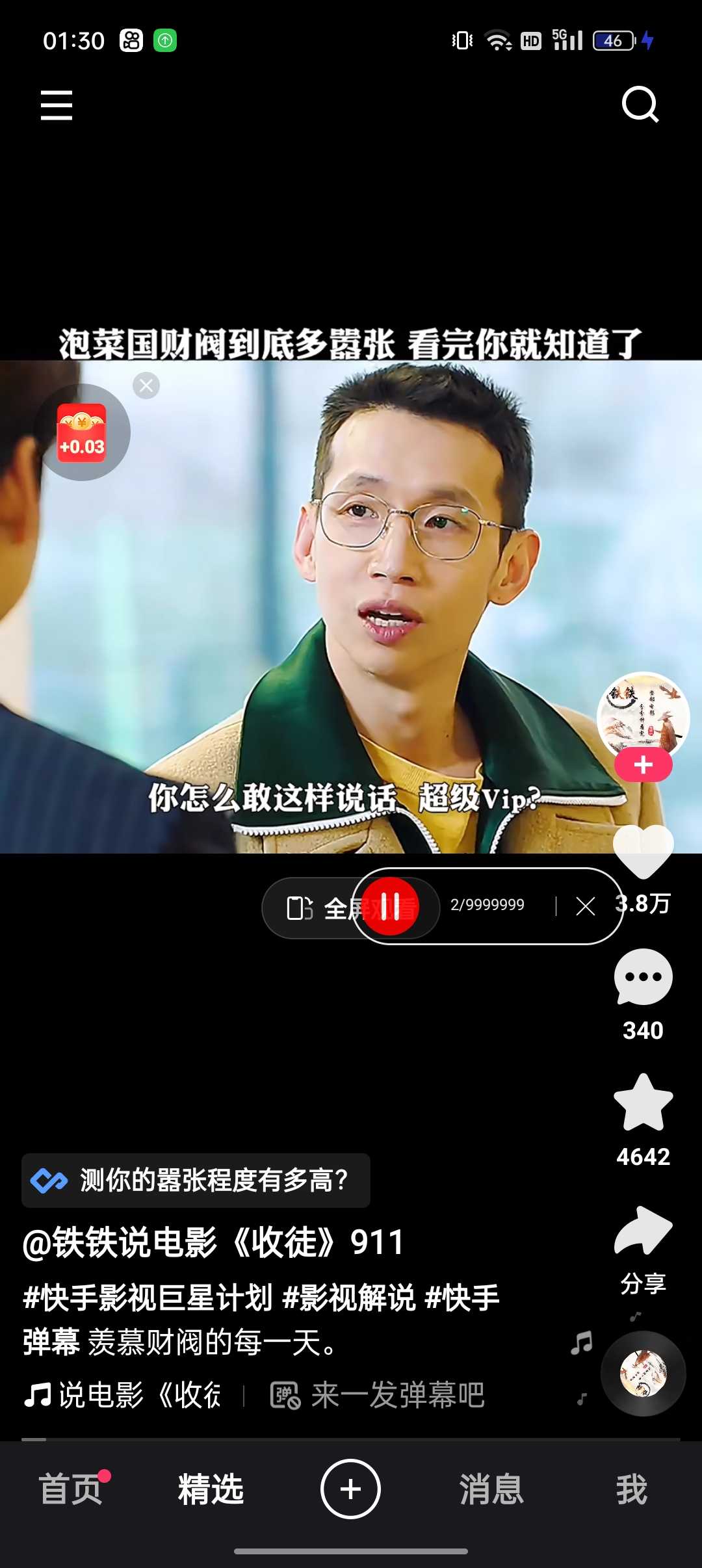Dismiss the red envelope reward bubble
Viewport: 702px width, 1568px height.
(146, 385)
